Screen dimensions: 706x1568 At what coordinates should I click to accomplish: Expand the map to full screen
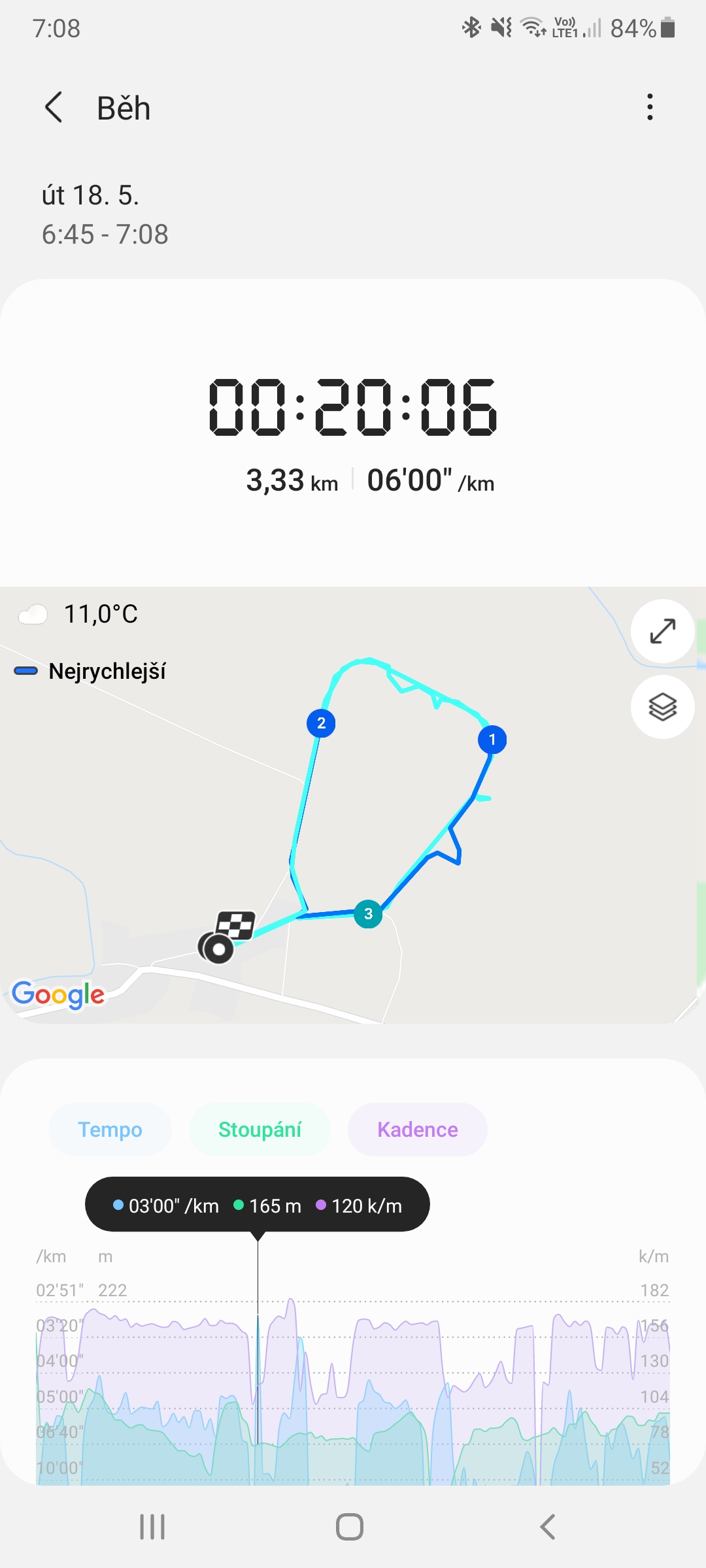pyautogui.click(x=662, y=631)
